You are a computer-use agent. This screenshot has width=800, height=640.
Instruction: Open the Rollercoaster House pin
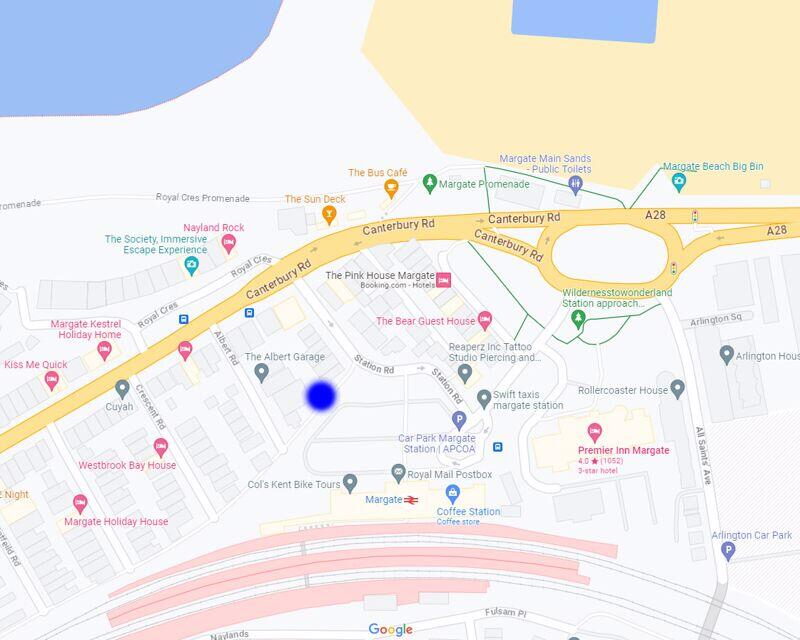[x=677, y=389]
